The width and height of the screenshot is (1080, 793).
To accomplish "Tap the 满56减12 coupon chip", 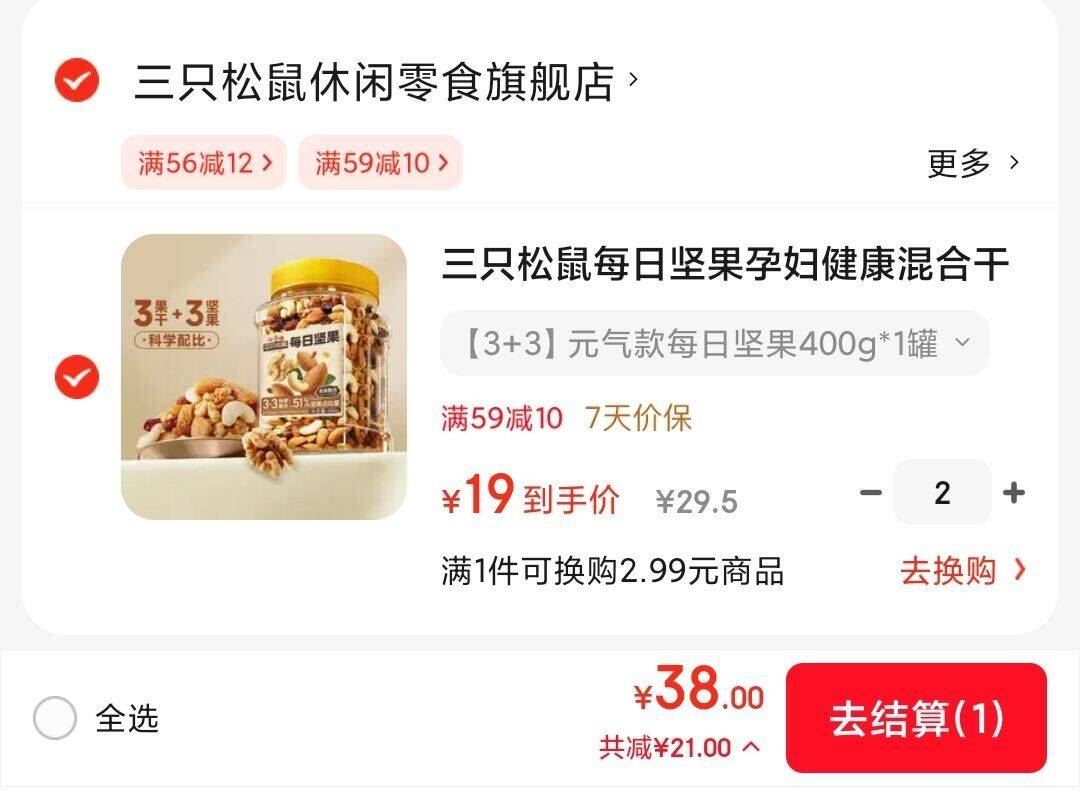I will pos(204,163).
